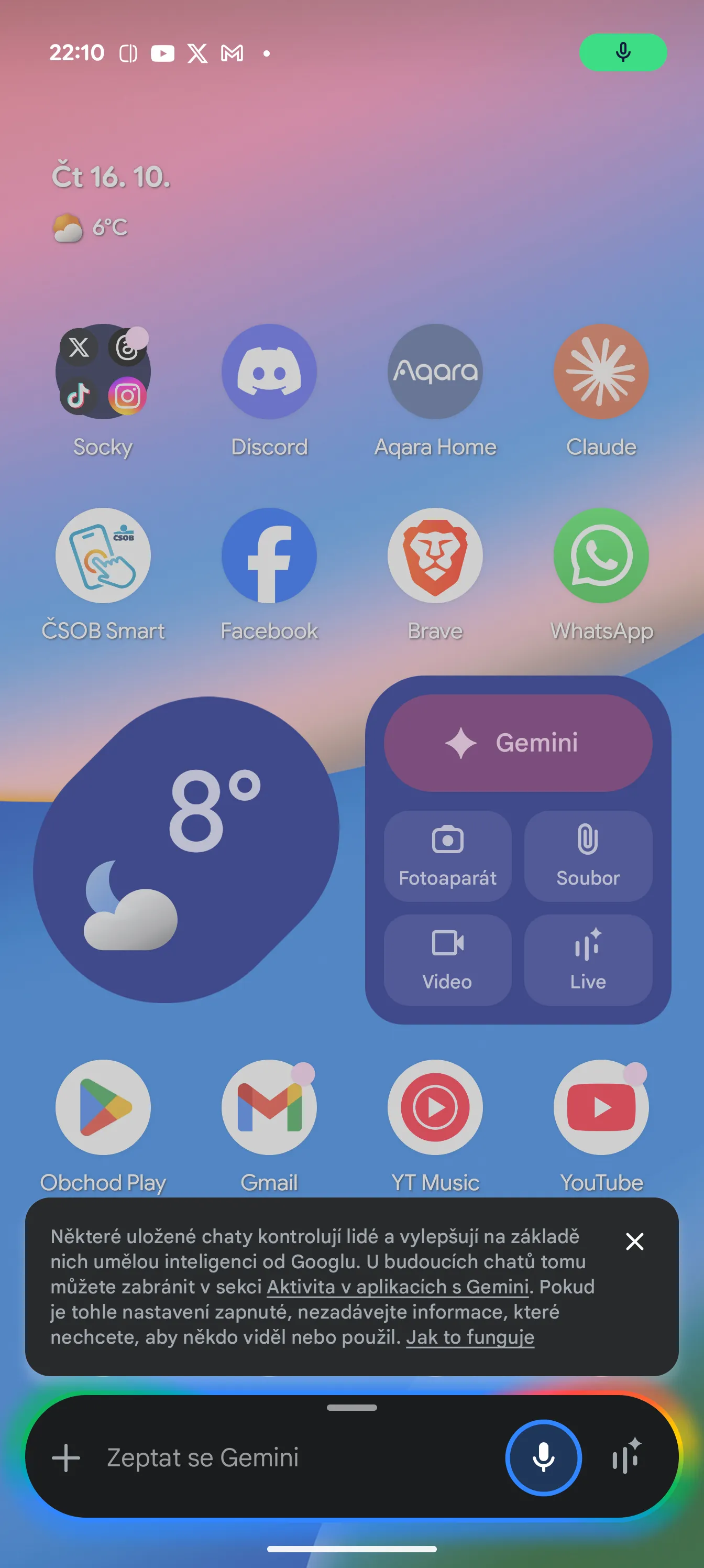Viewport: 704px width, 1568px height.
Task: Launch the Discord app
Action: (269, 372)
